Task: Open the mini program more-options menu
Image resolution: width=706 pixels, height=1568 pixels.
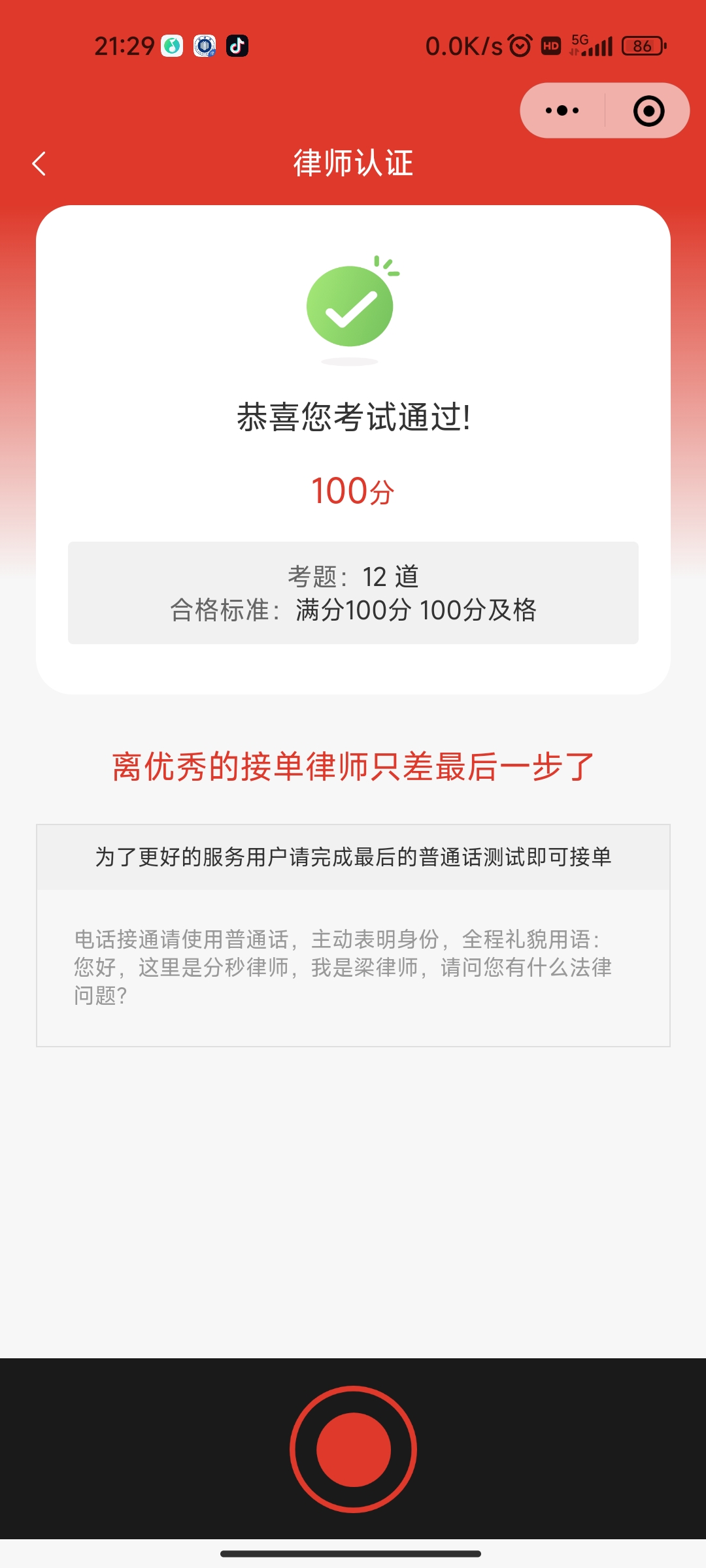Action: (562, 110)
